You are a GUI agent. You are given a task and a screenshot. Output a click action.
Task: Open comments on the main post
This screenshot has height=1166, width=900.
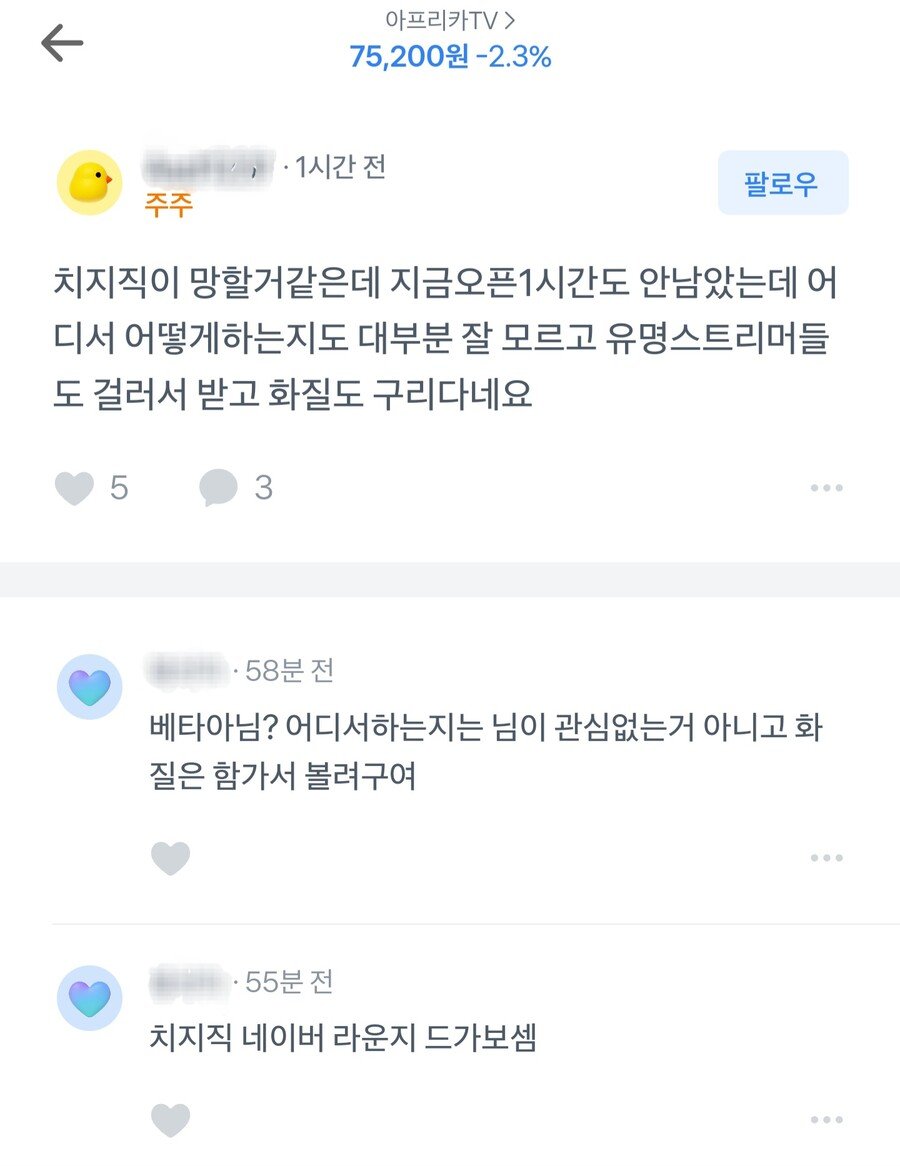[x=219, y=488]
